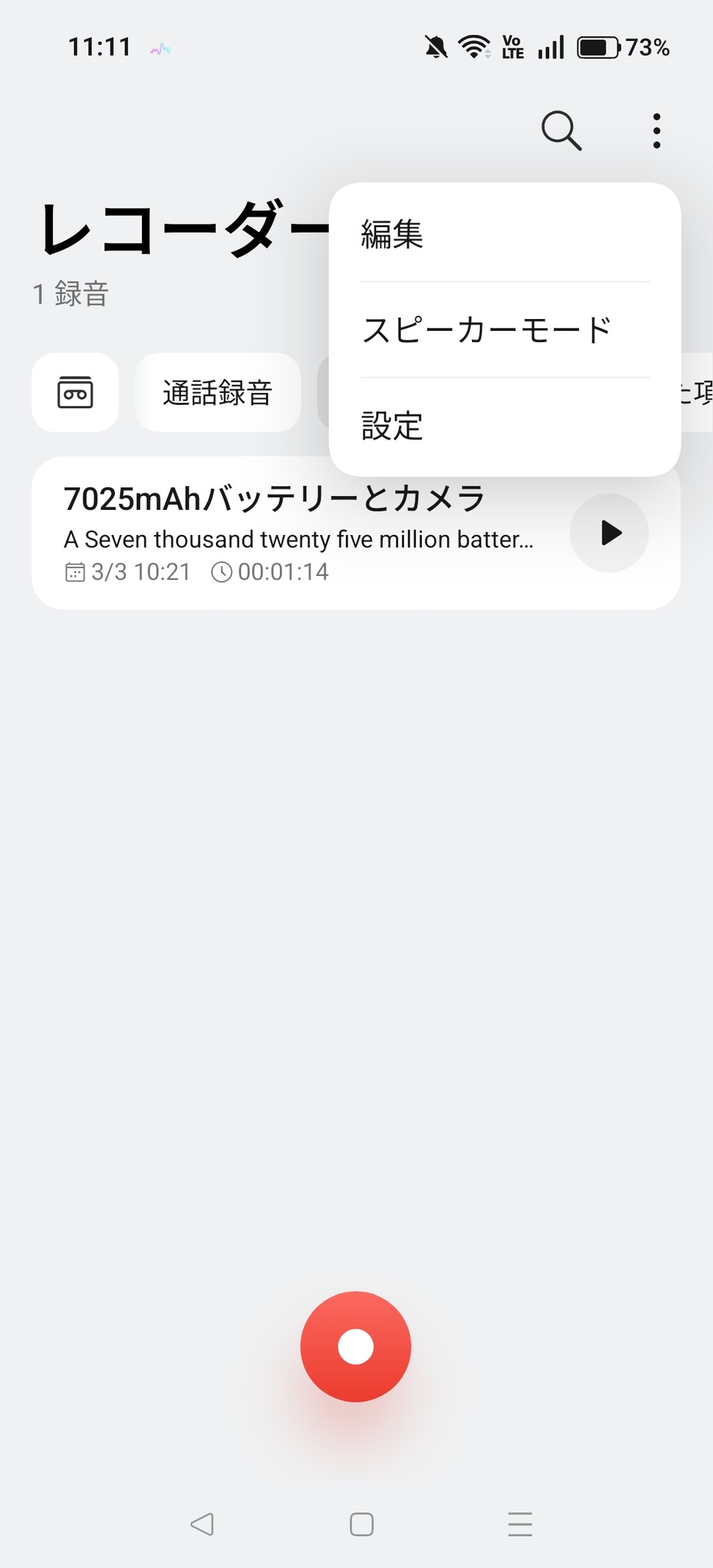Play the 7025mAhバッテリーとカメラ recording
Viewport: 713px width, 1568px height.
click(x=609, y=533)
